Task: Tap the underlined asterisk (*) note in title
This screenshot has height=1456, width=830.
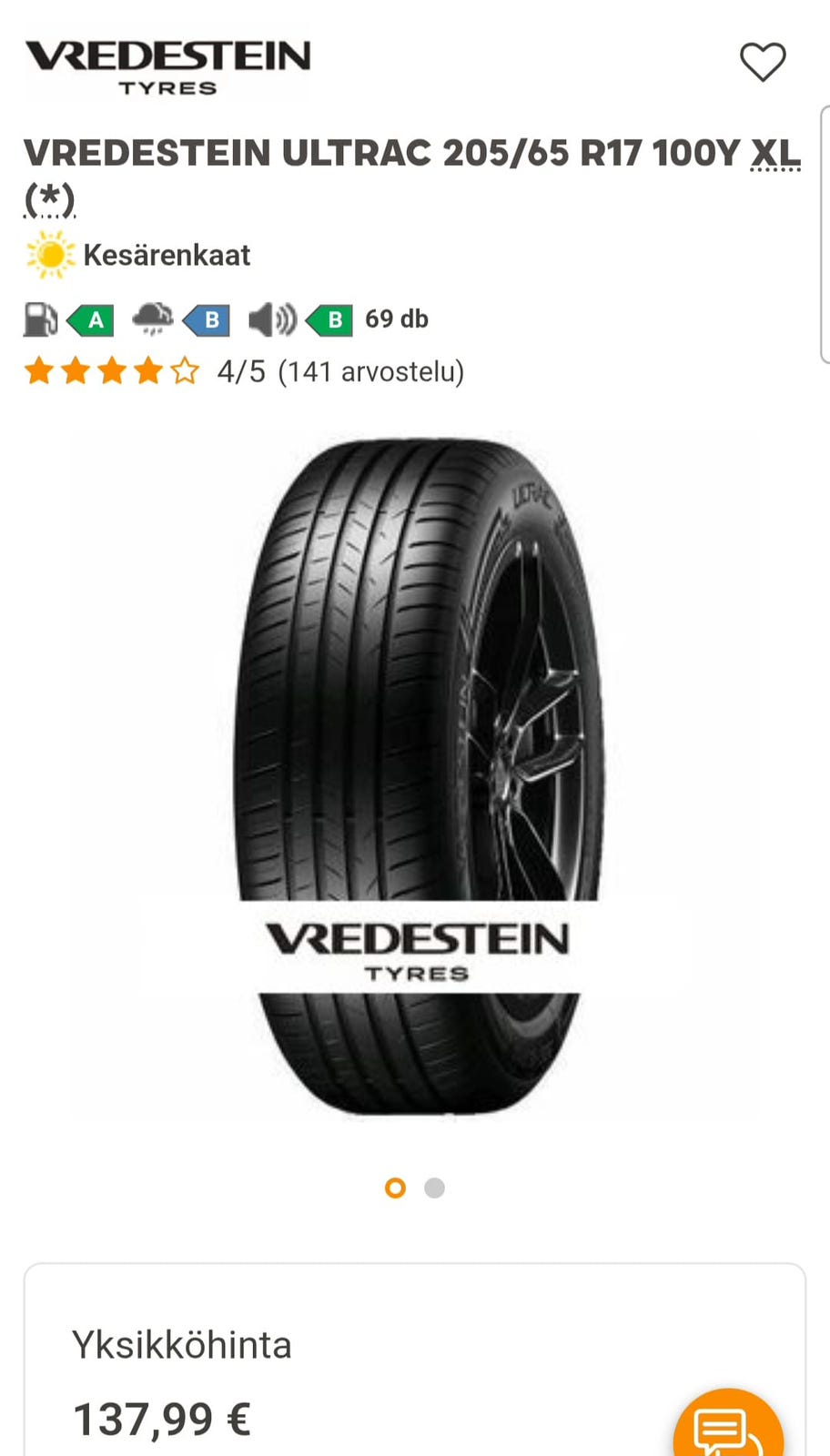Action: click(49, 198)
